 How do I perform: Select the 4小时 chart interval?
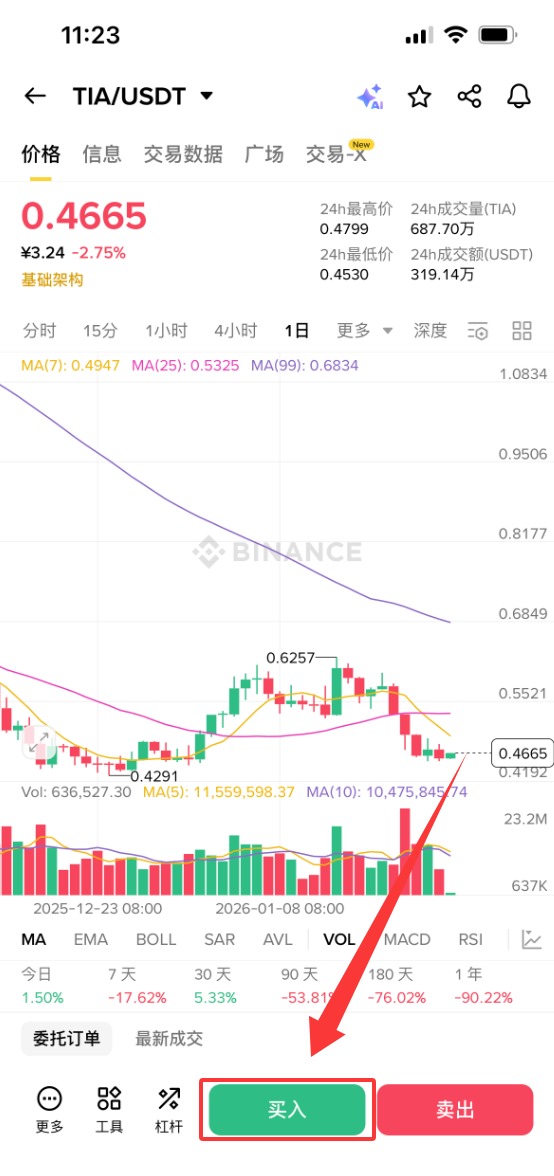tap(235, 330)
